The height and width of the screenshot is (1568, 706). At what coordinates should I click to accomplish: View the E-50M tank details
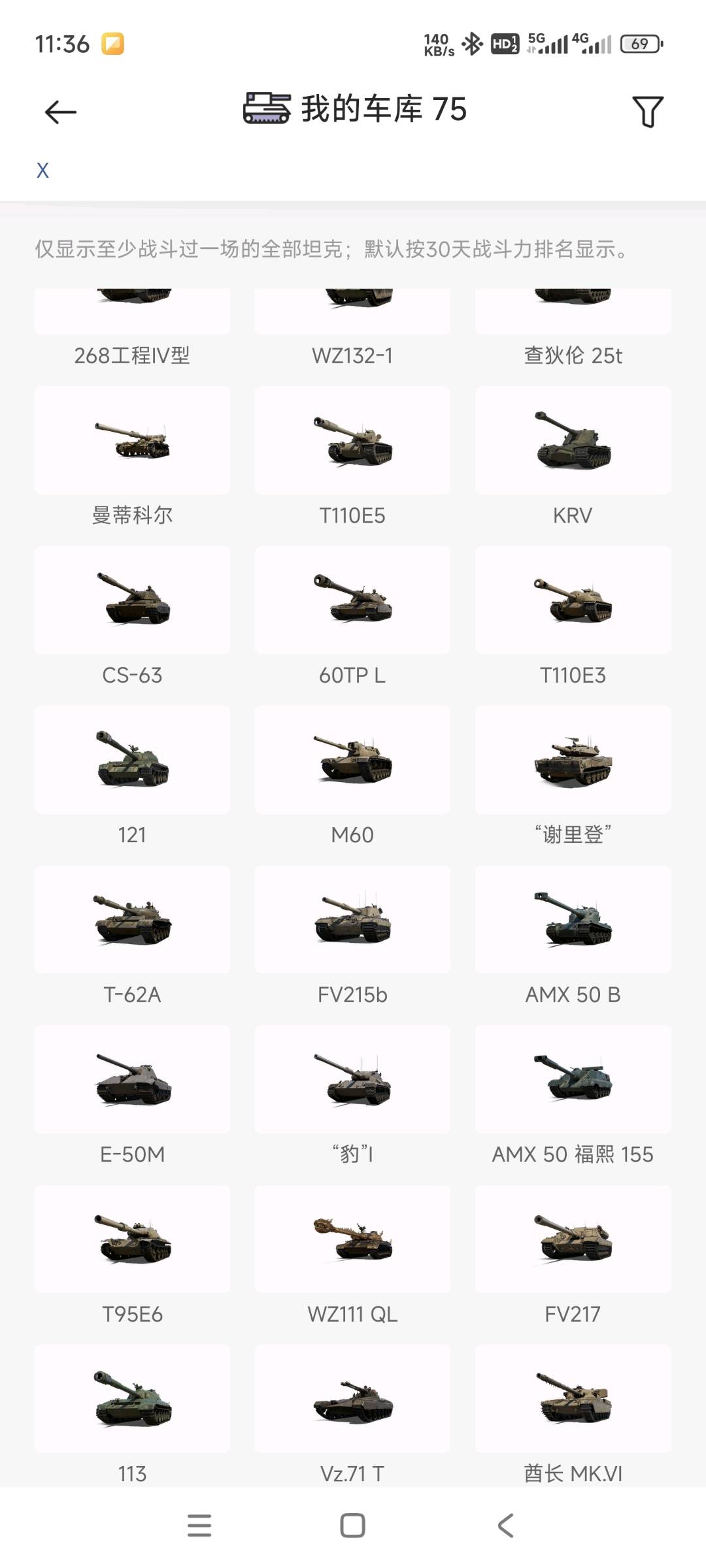click(132, 1096)
